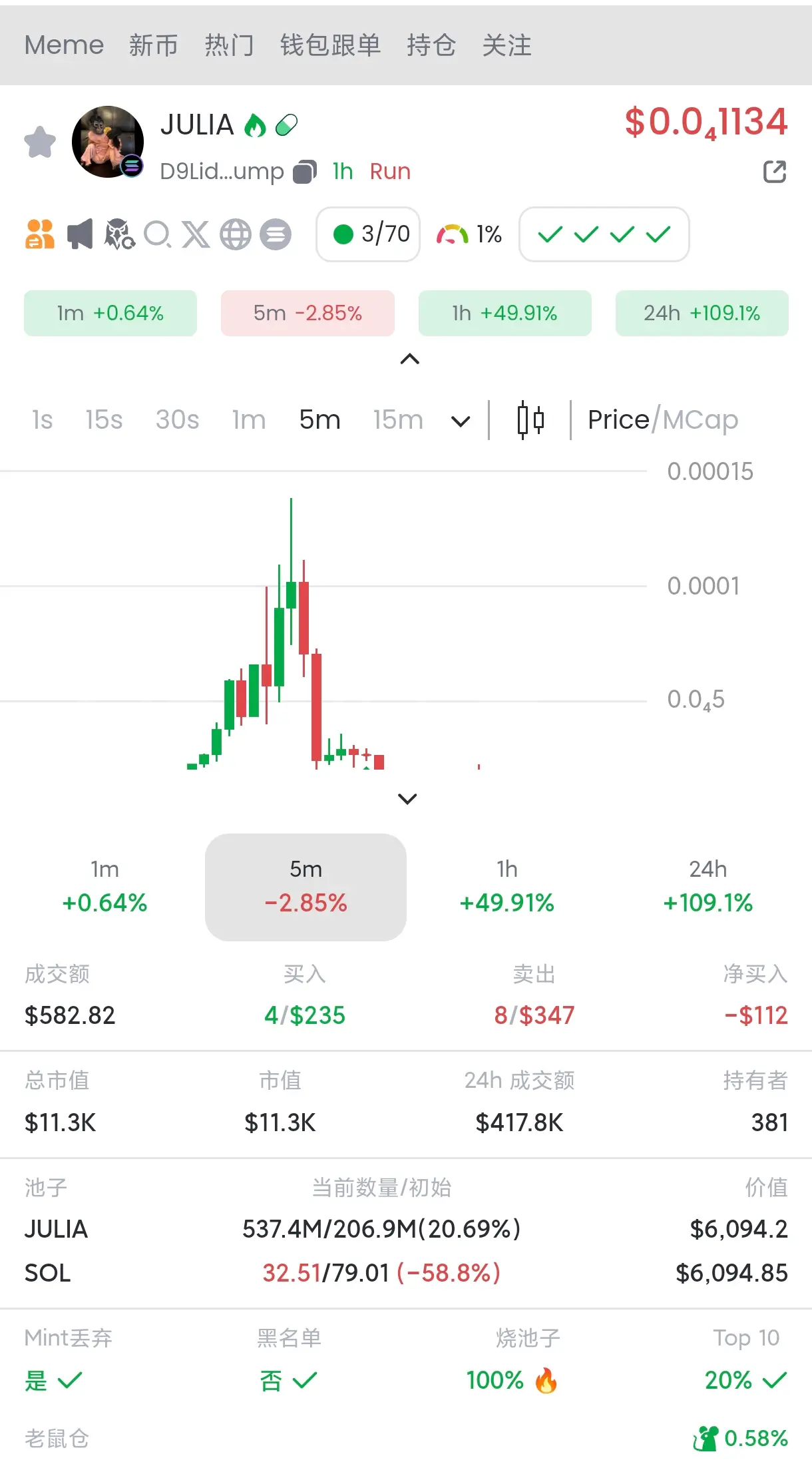Open the 关注 tab
This screenshot has width=812, height=1468.
[x=507, y=45]
